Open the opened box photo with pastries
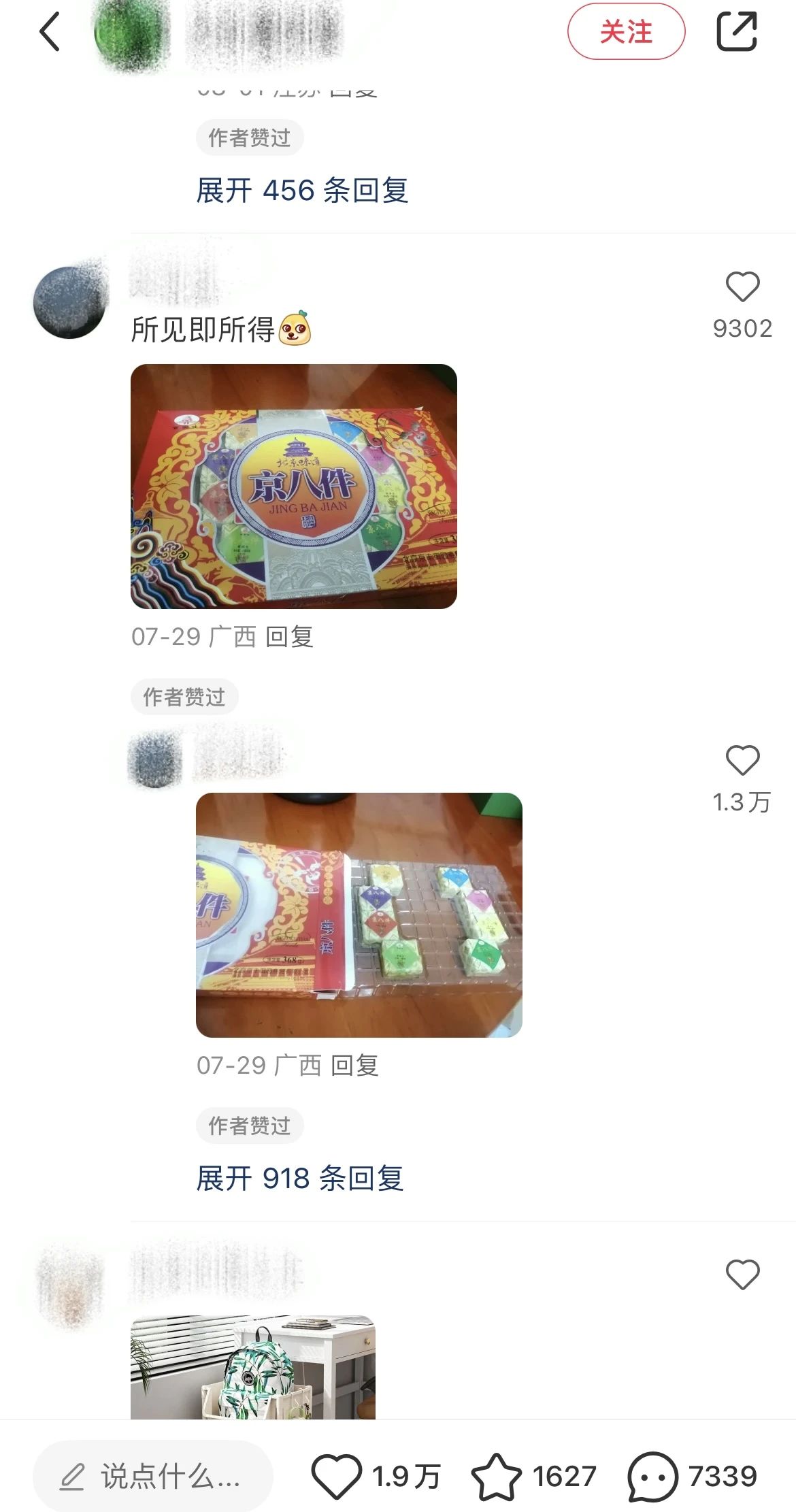796x1512 pixels. point(359,915)
